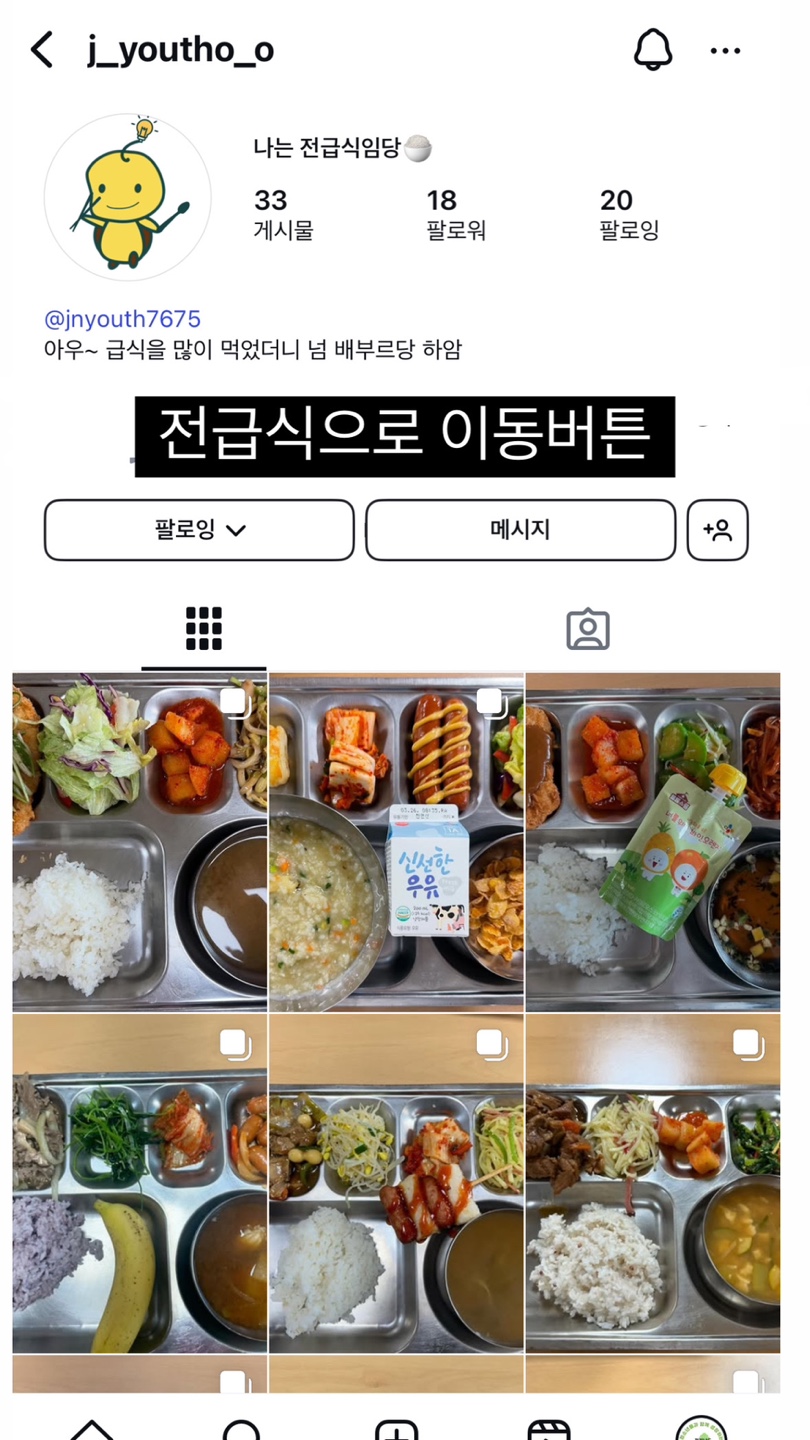View the profile picture of j_youtho_o
Screen dimensions: 810x1440
(x=127, y=197)
